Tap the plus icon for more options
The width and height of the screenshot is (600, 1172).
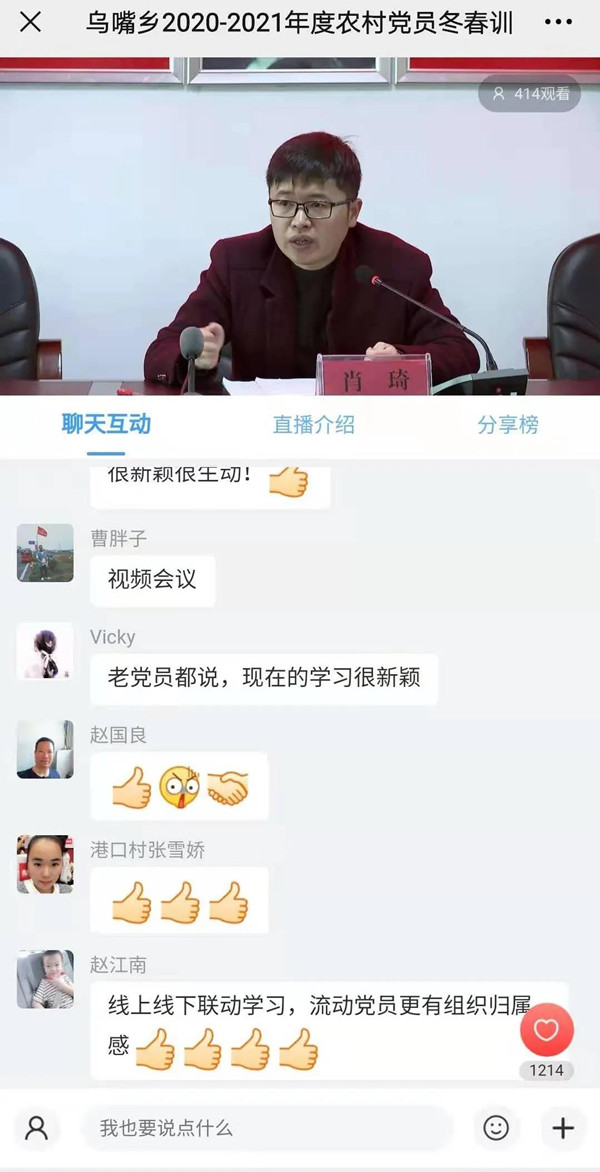[563, 1128]
